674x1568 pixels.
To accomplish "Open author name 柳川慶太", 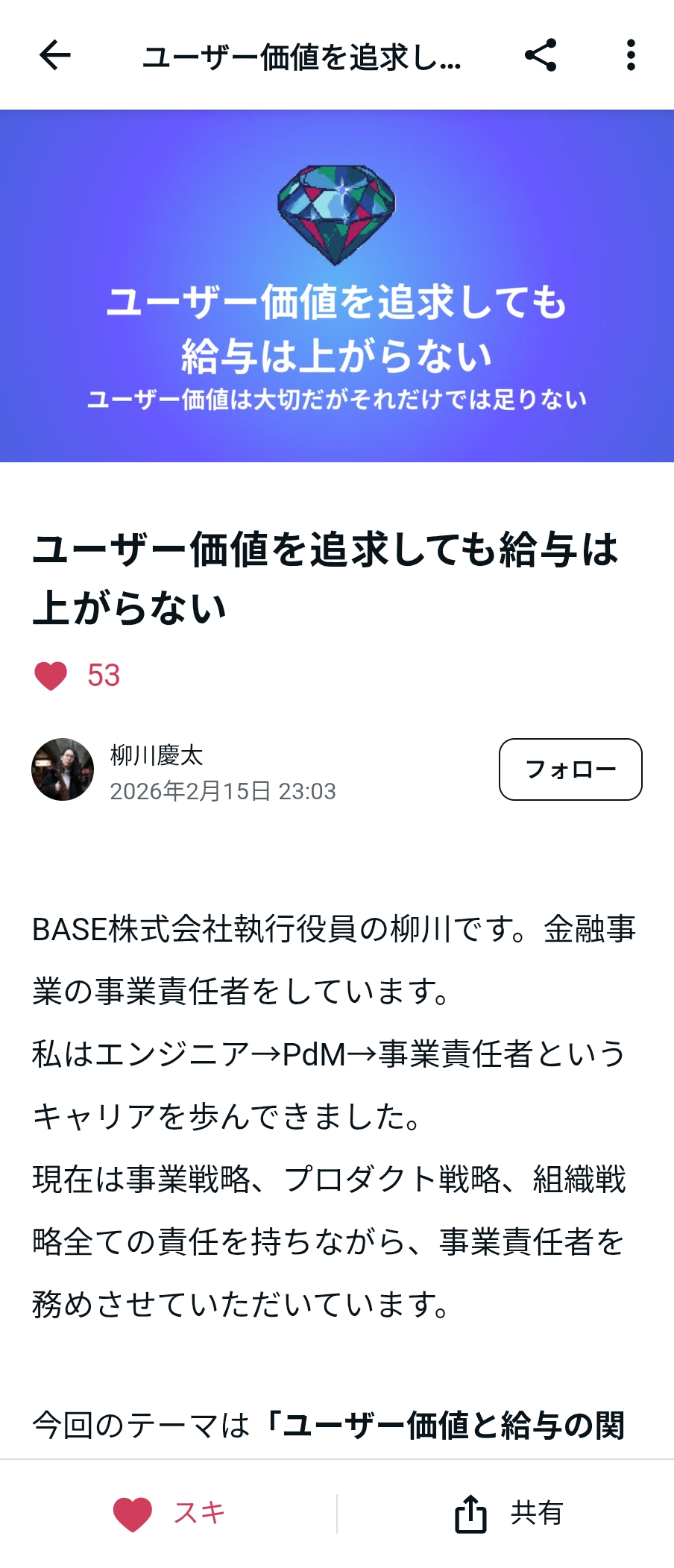I will pos(157,755).
